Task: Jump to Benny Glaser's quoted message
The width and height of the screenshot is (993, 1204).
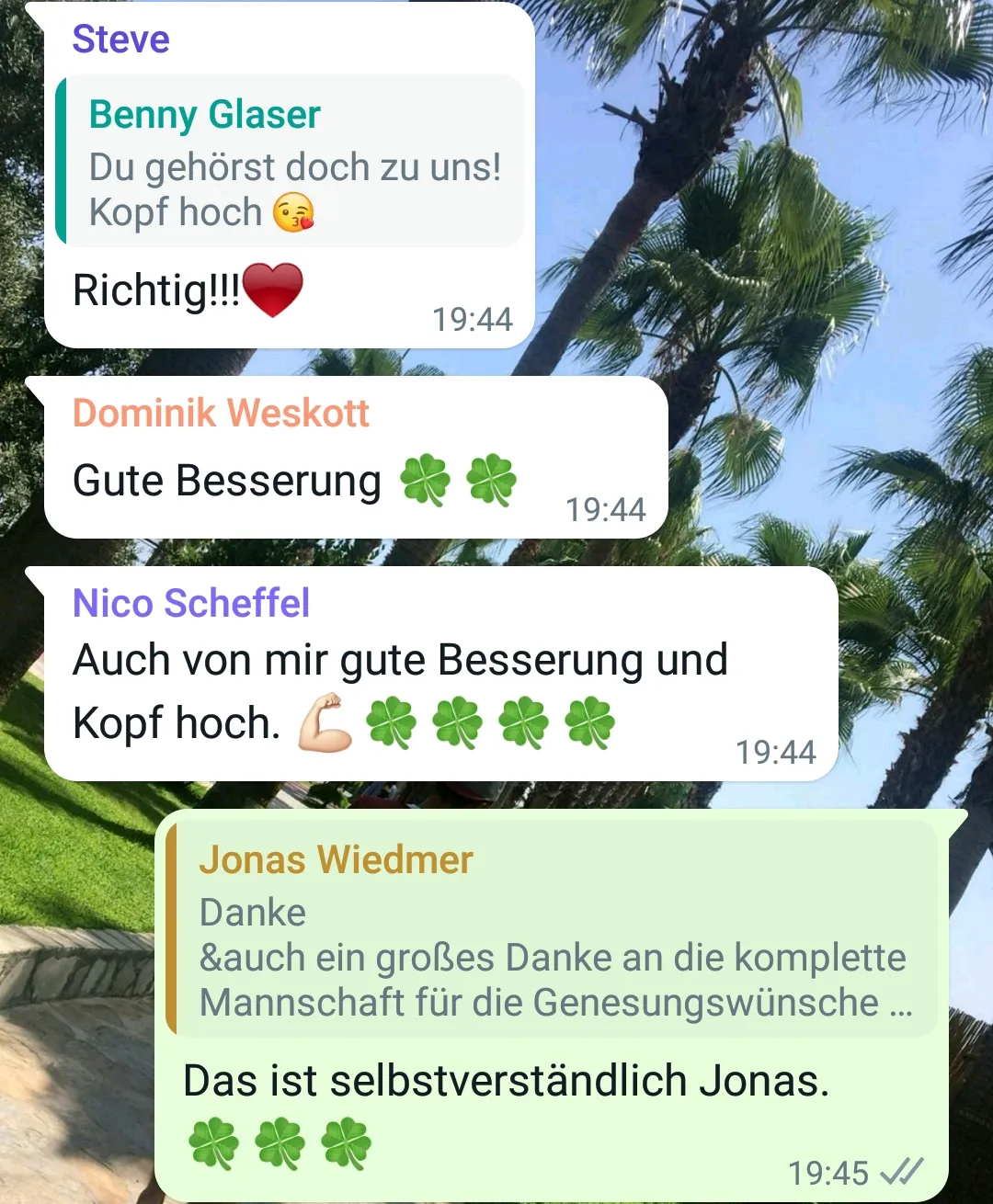Action: click(x=290, y=162)
